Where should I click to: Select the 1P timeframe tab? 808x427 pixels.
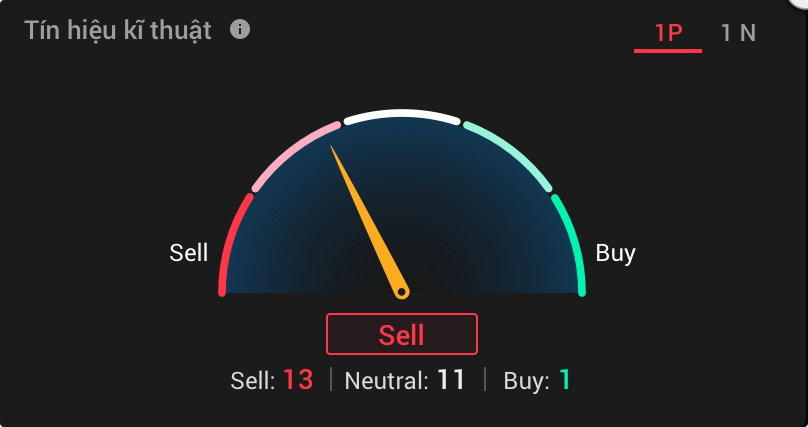[668, 33]
